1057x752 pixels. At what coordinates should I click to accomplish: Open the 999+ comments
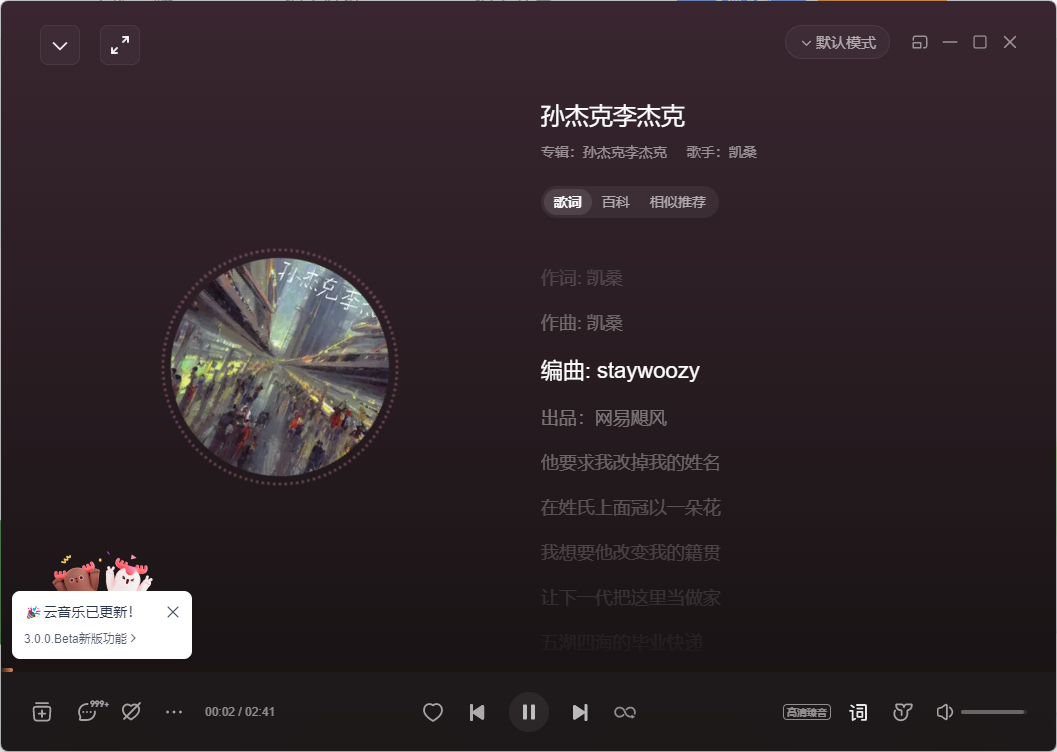point(88,712)
